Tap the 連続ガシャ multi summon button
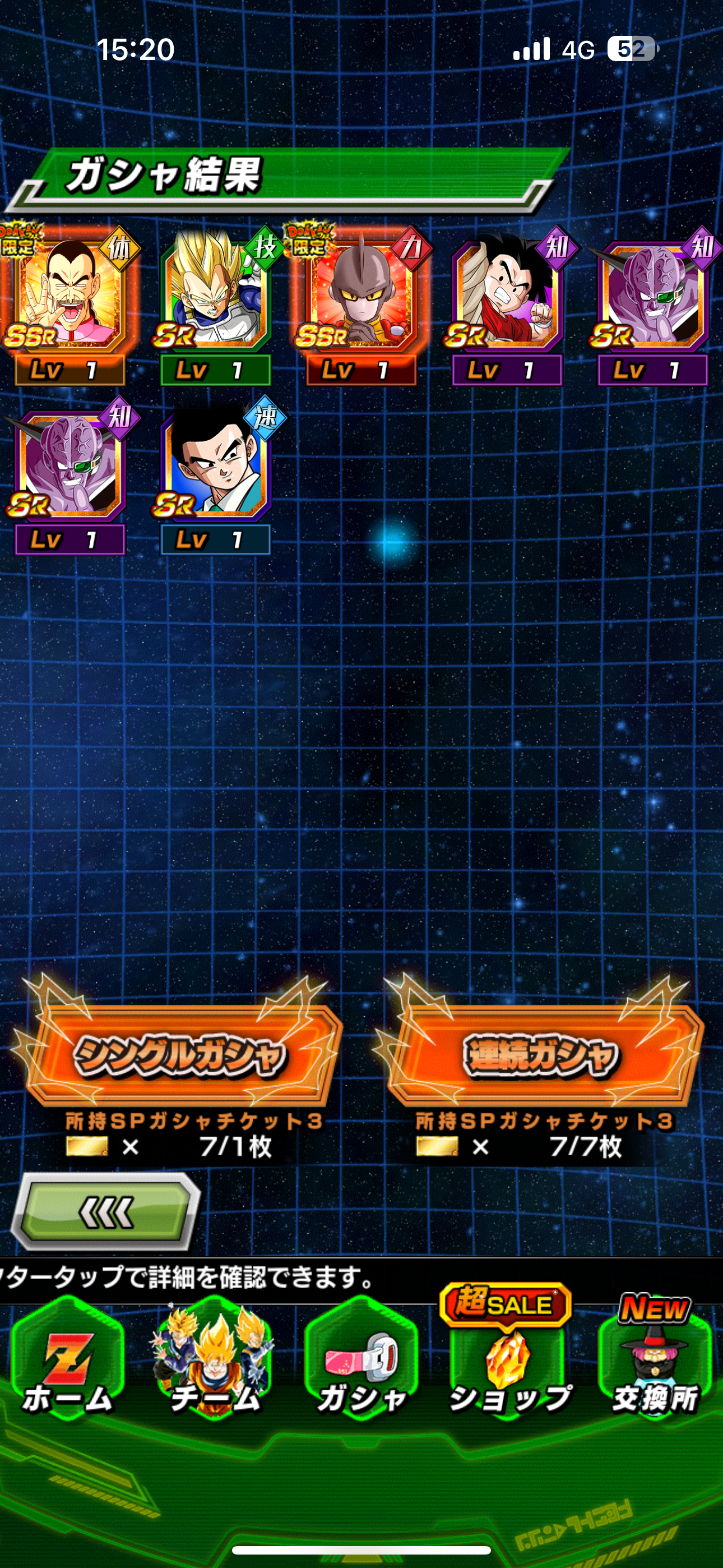Screen dimensions: 723x1568 point(541,1055)
